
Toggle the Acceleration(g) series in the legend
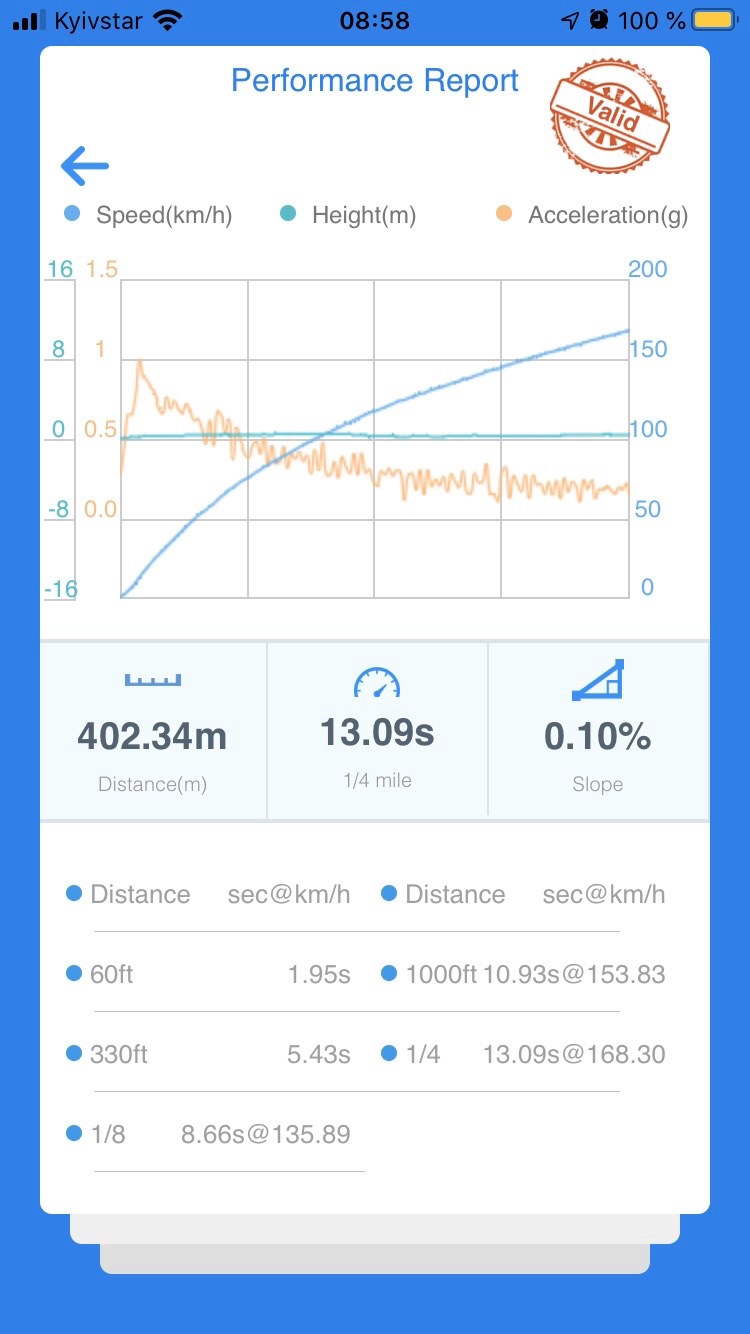point(592,215)
